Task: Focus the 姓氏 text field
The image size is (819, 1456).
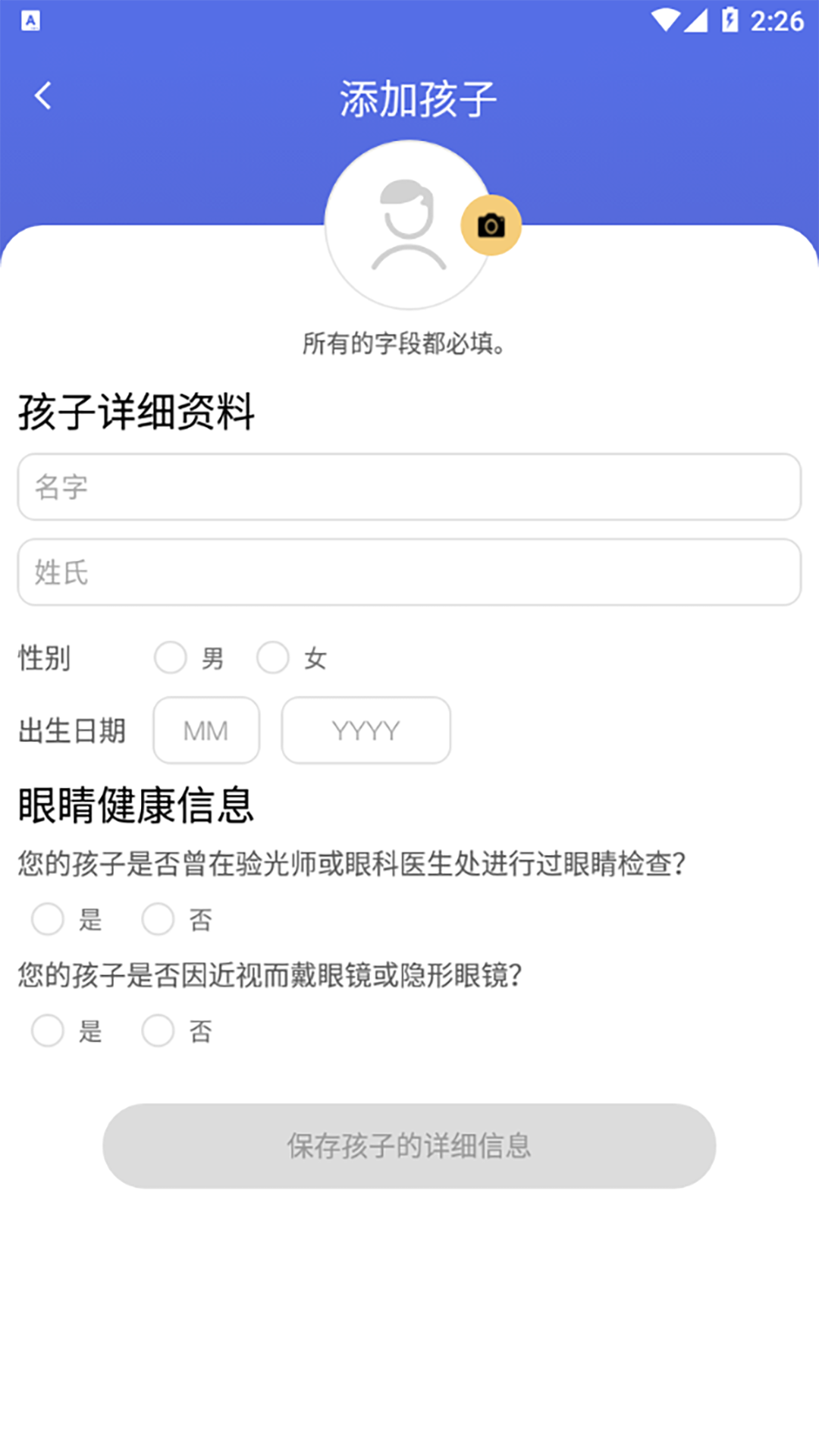Action: coord(409,573)
